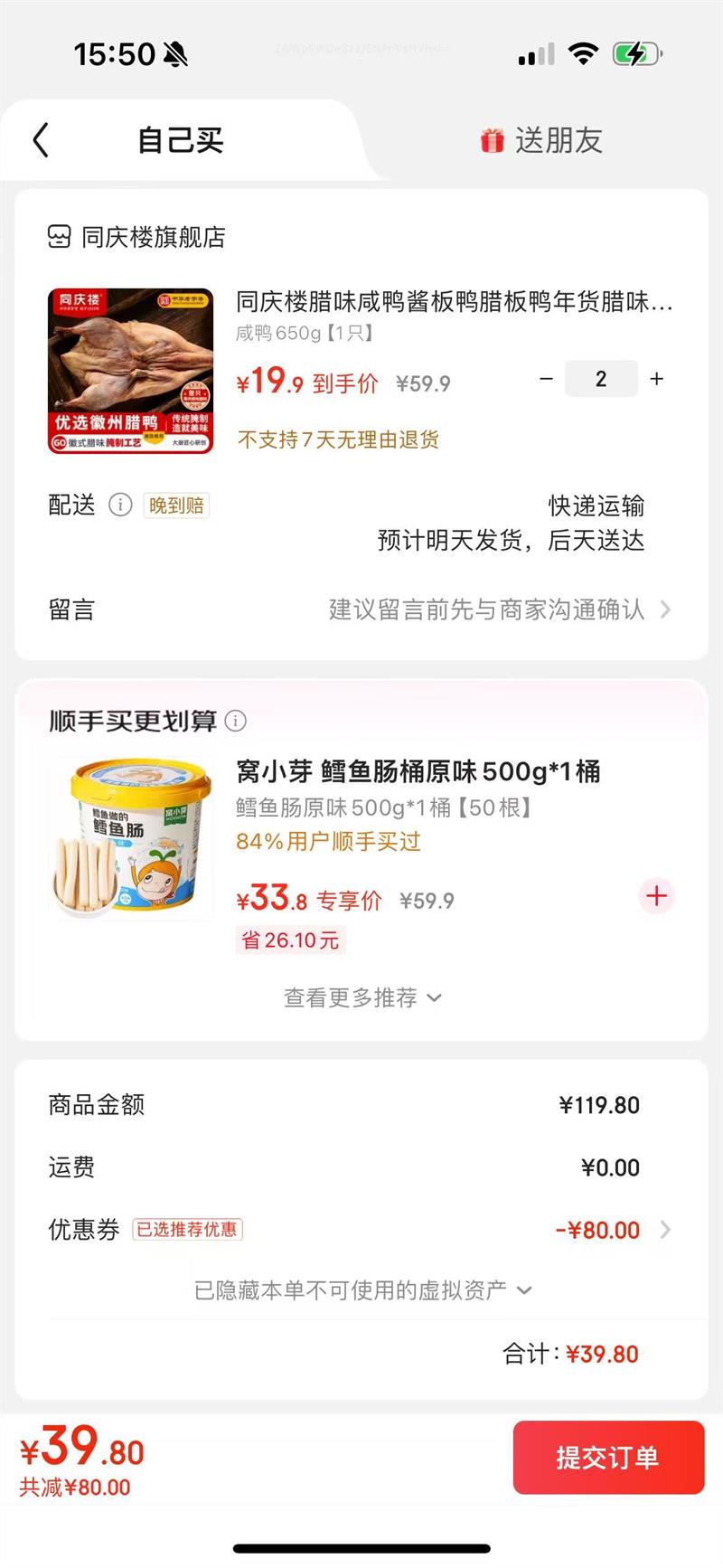This screenshot has height=1568, width=723.
Task: Expand 查看更多推荐
Action: click(x=361, y=997)
